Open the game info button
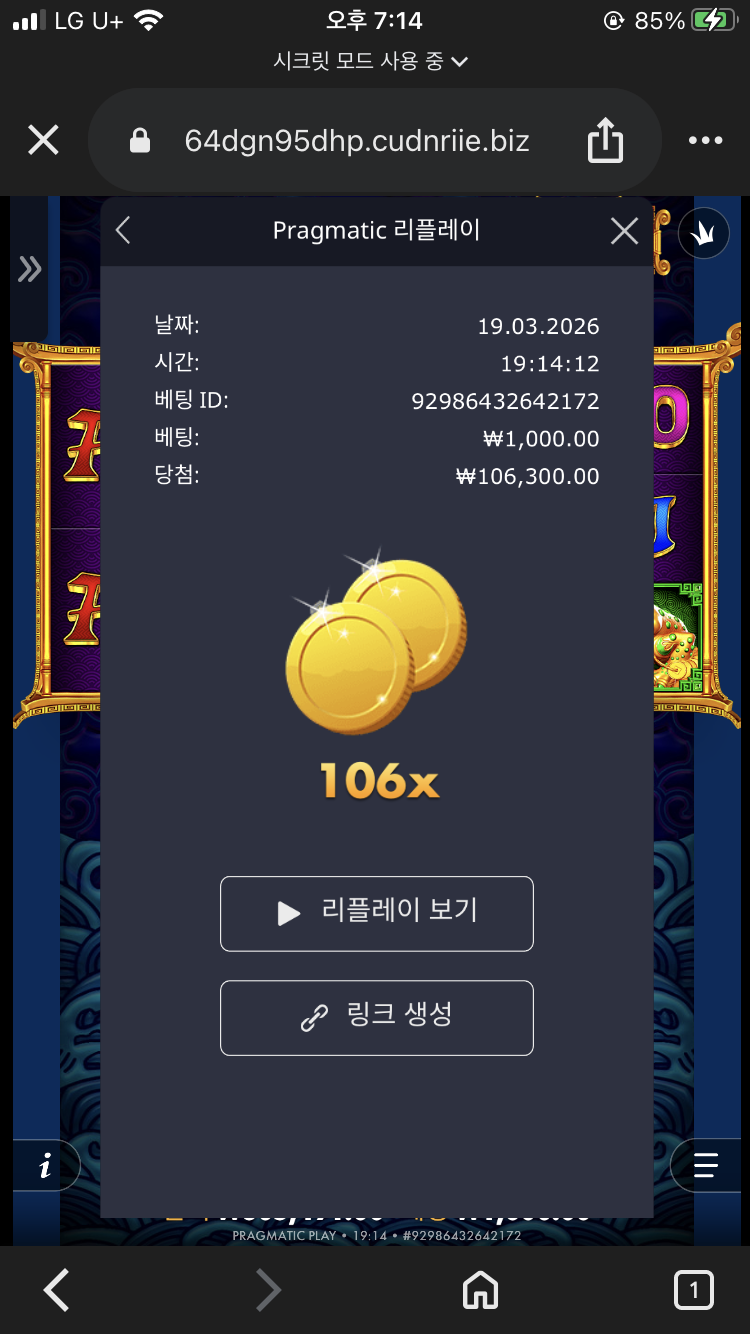The image size is (750, 1334). 45,1166
